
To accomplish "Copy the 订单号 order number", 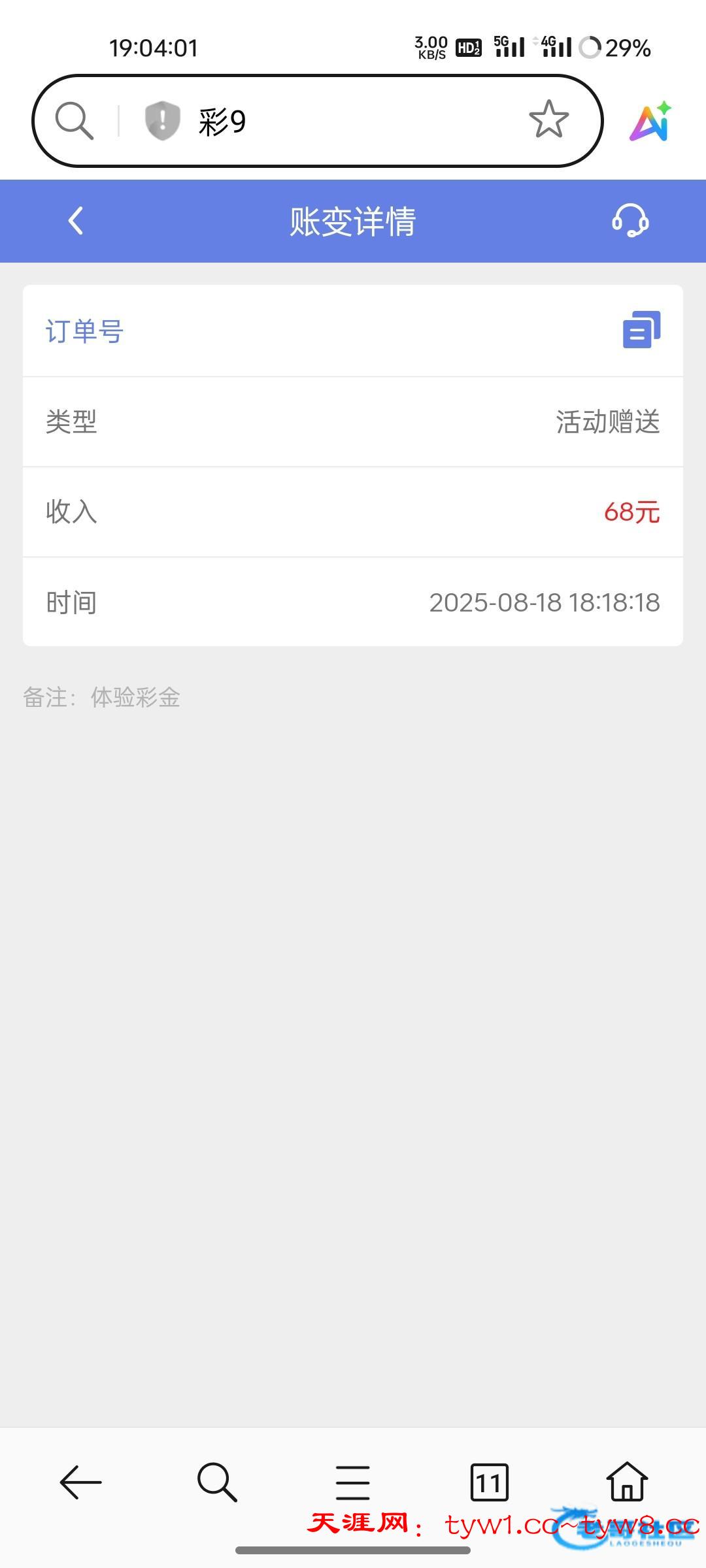I will [x=641, y=330].
